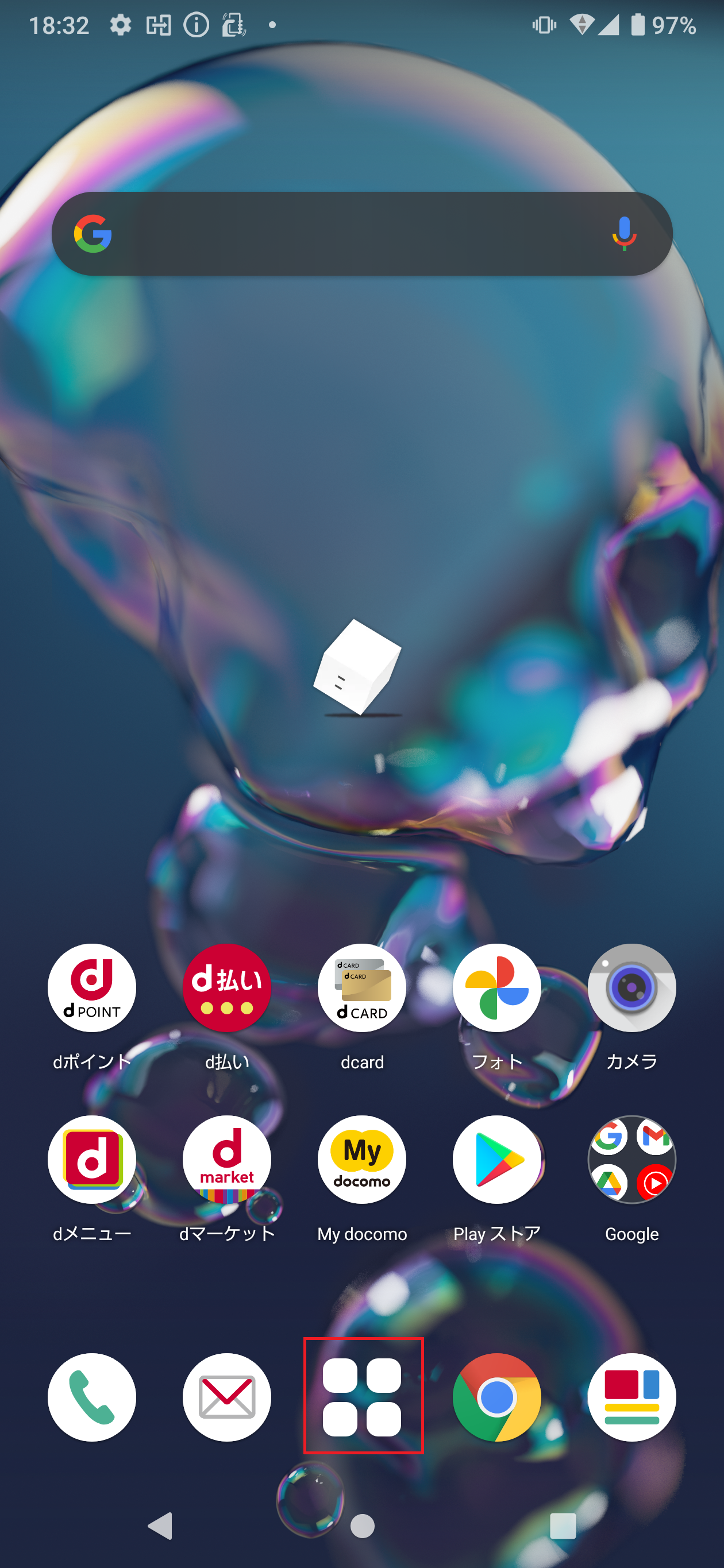Open the mail app in the dock
724x1568 pixels.
226,1397
